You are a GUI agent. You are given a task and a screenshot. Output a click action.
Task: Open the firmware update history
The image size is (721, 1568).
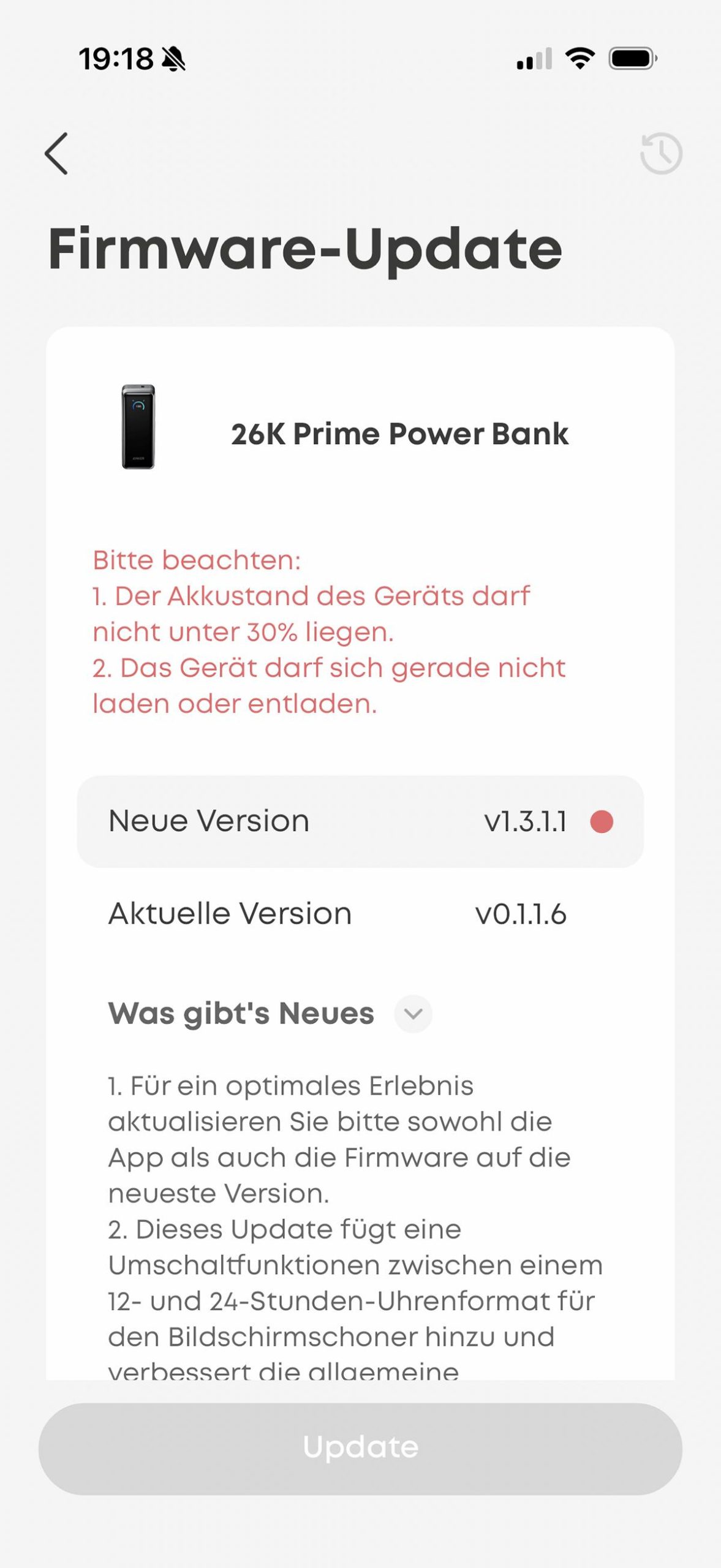point(661,153)
